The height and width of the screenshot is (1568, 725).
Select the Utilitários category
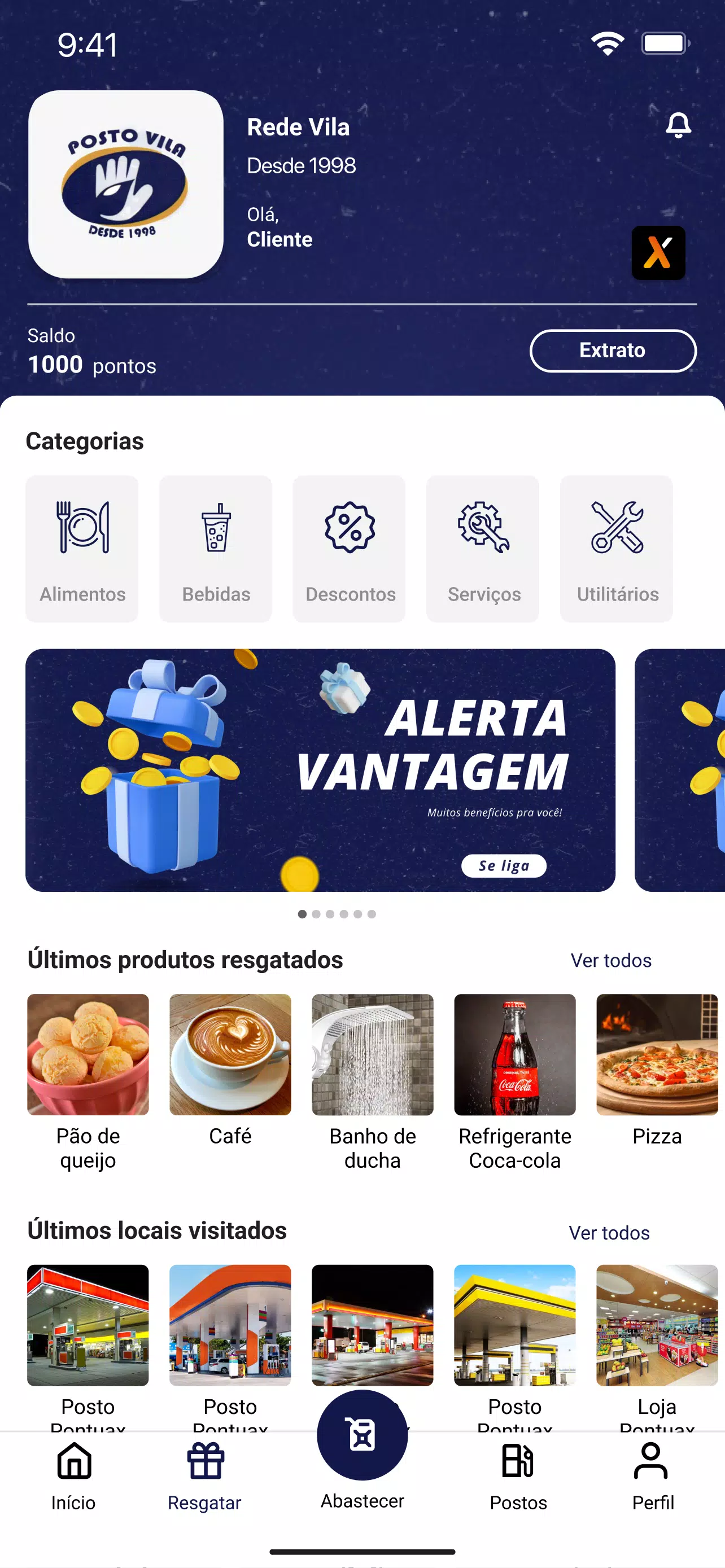[x=617, y=549]
